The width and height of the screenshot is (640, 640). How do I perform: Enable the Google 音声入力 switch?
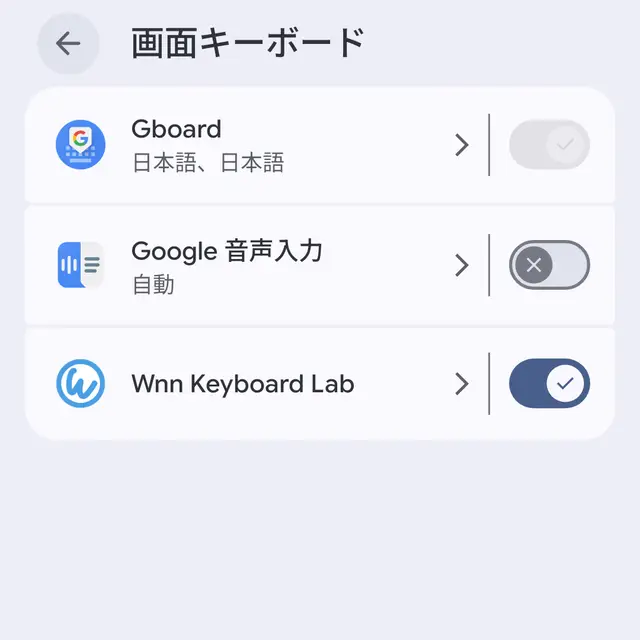[x=549, y=265]
